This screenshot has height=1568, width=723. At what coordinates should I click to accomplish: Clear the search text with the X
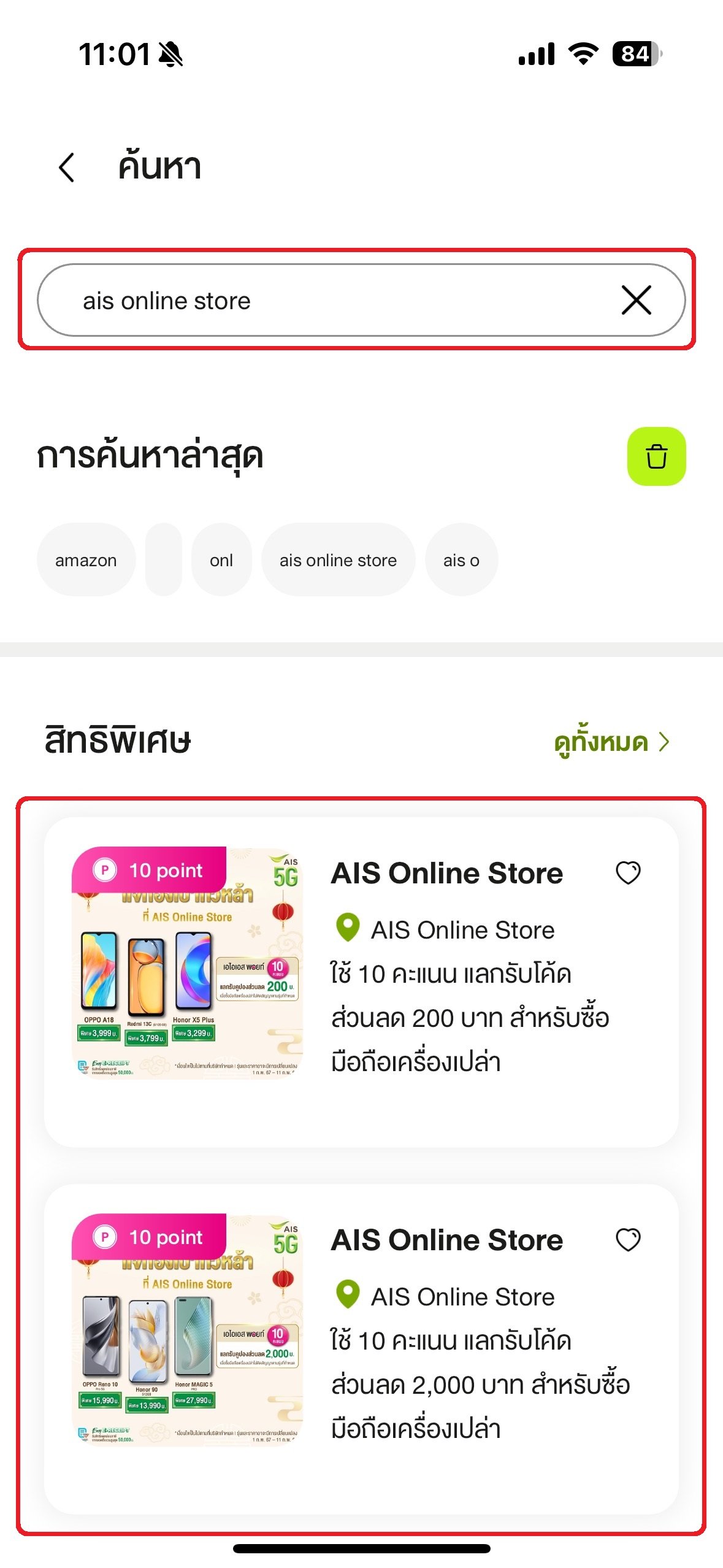pos(636,301)
